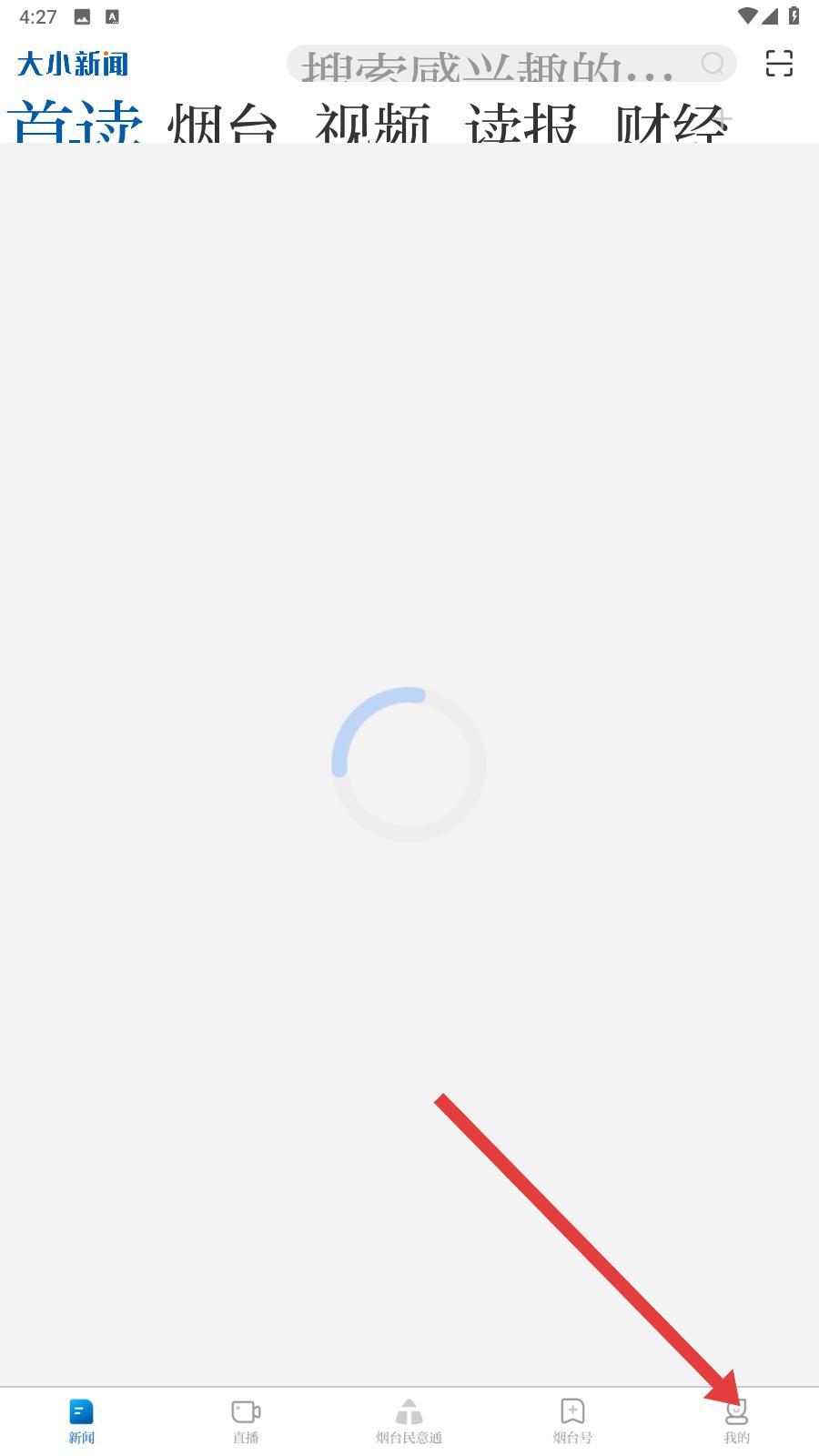Open the 我的 profile tab

pyautogui.click(x=736, y=1421)
